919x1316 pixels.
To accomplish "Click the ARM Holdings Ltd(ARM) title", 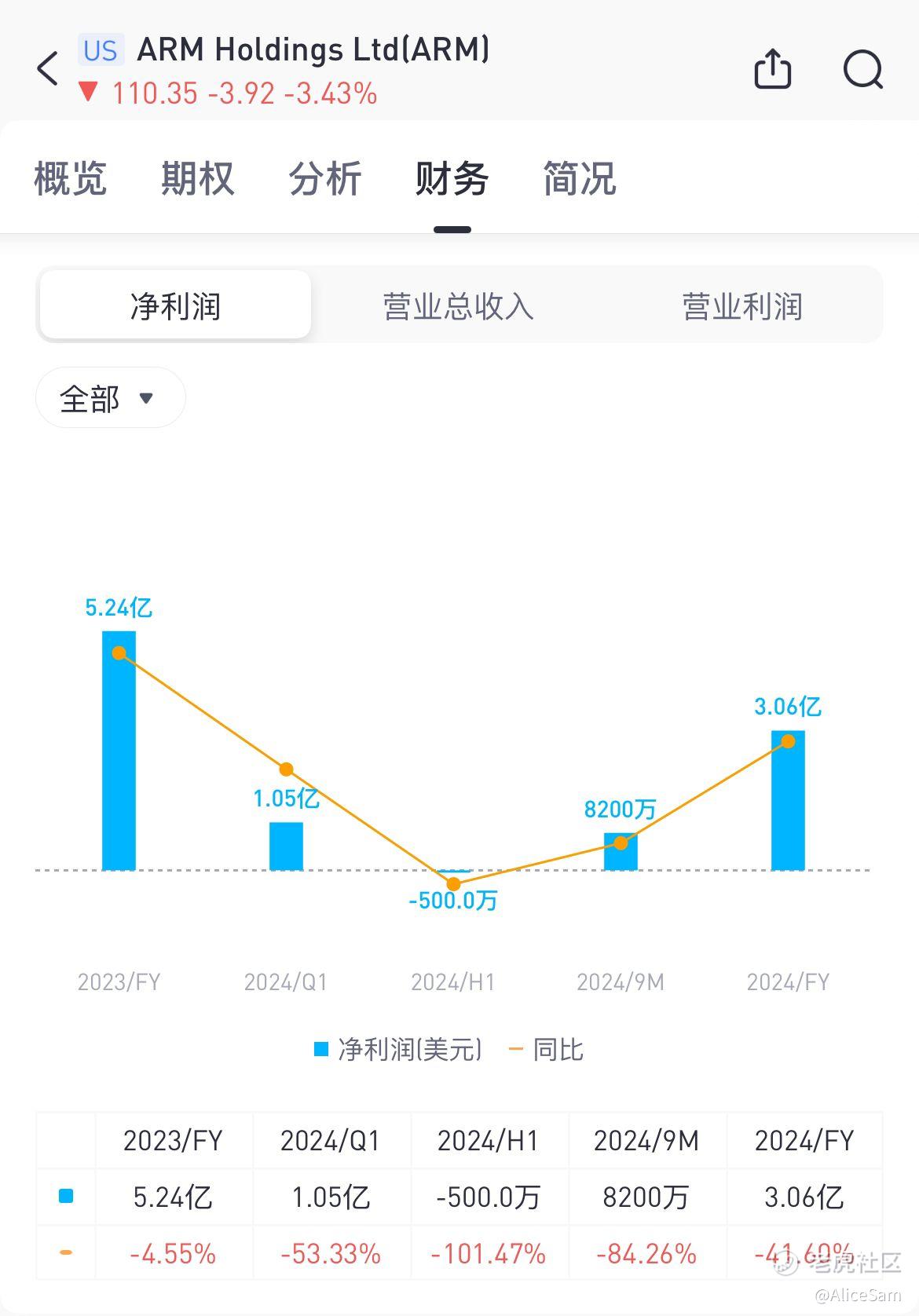I will (313, 50).
